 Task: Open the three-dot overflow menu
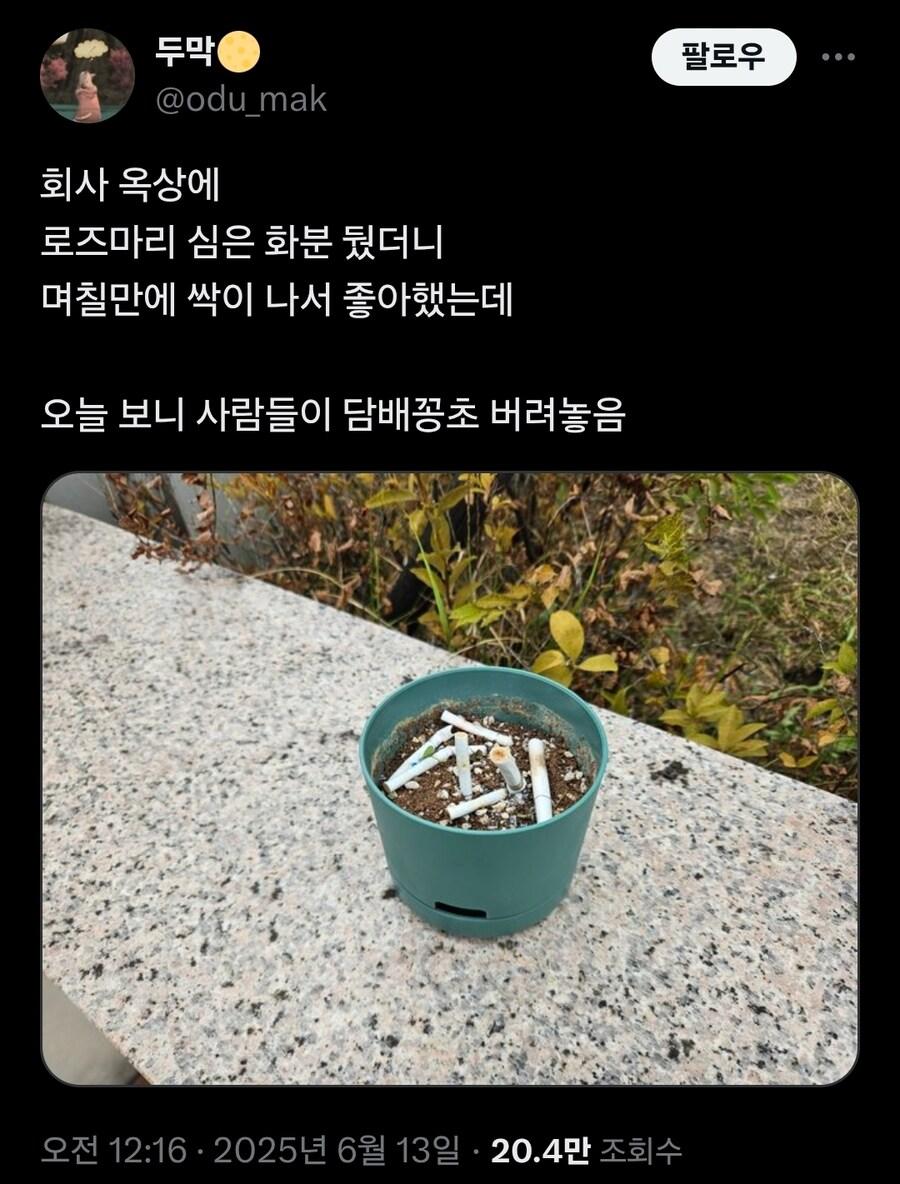[x=838, y=57]
